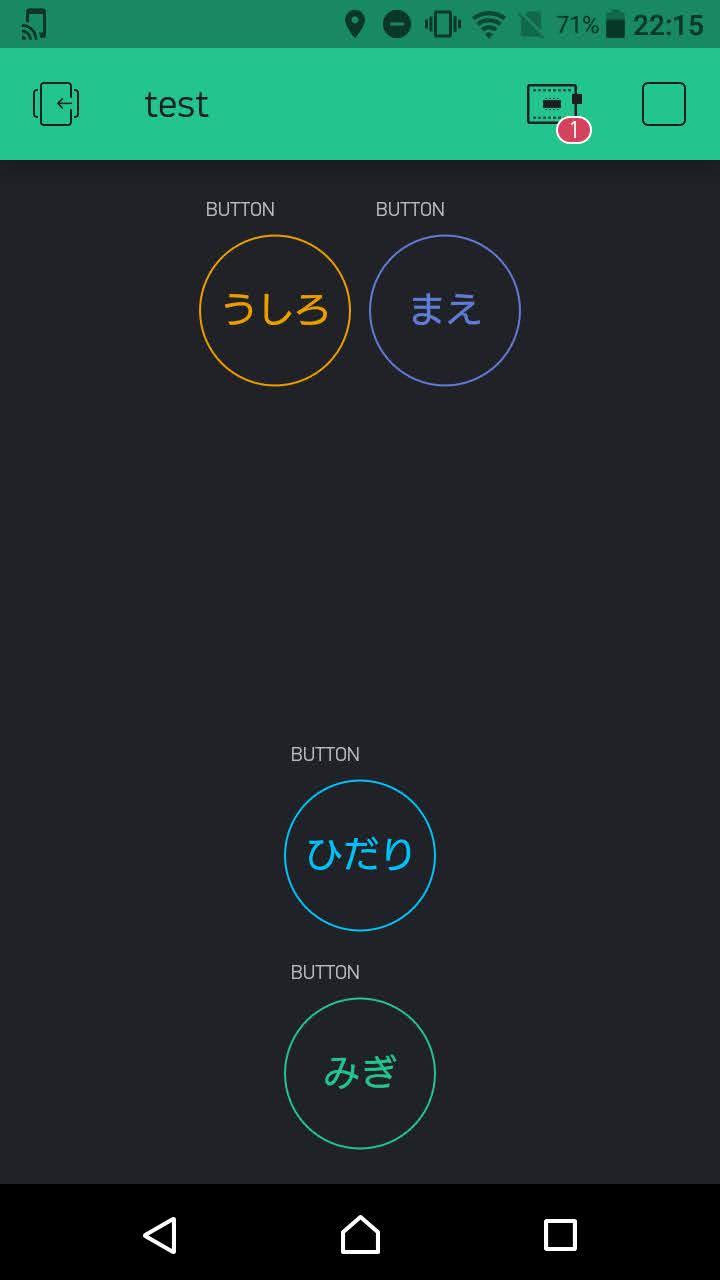
Task: Tap the blue ひだり button
Action: (360, 855)
